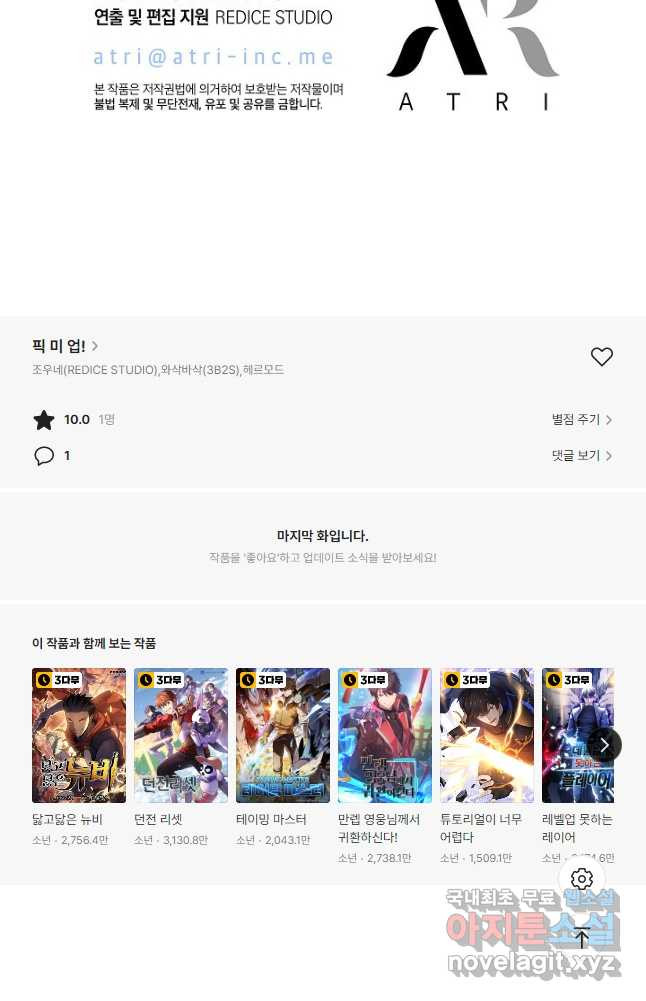Image resolution: width=646 pixels, height=1001 pixels.
Task: Open 만렙 영웅님께서 귀환하신다! webtoon
Action: click(x=385, y=736)
